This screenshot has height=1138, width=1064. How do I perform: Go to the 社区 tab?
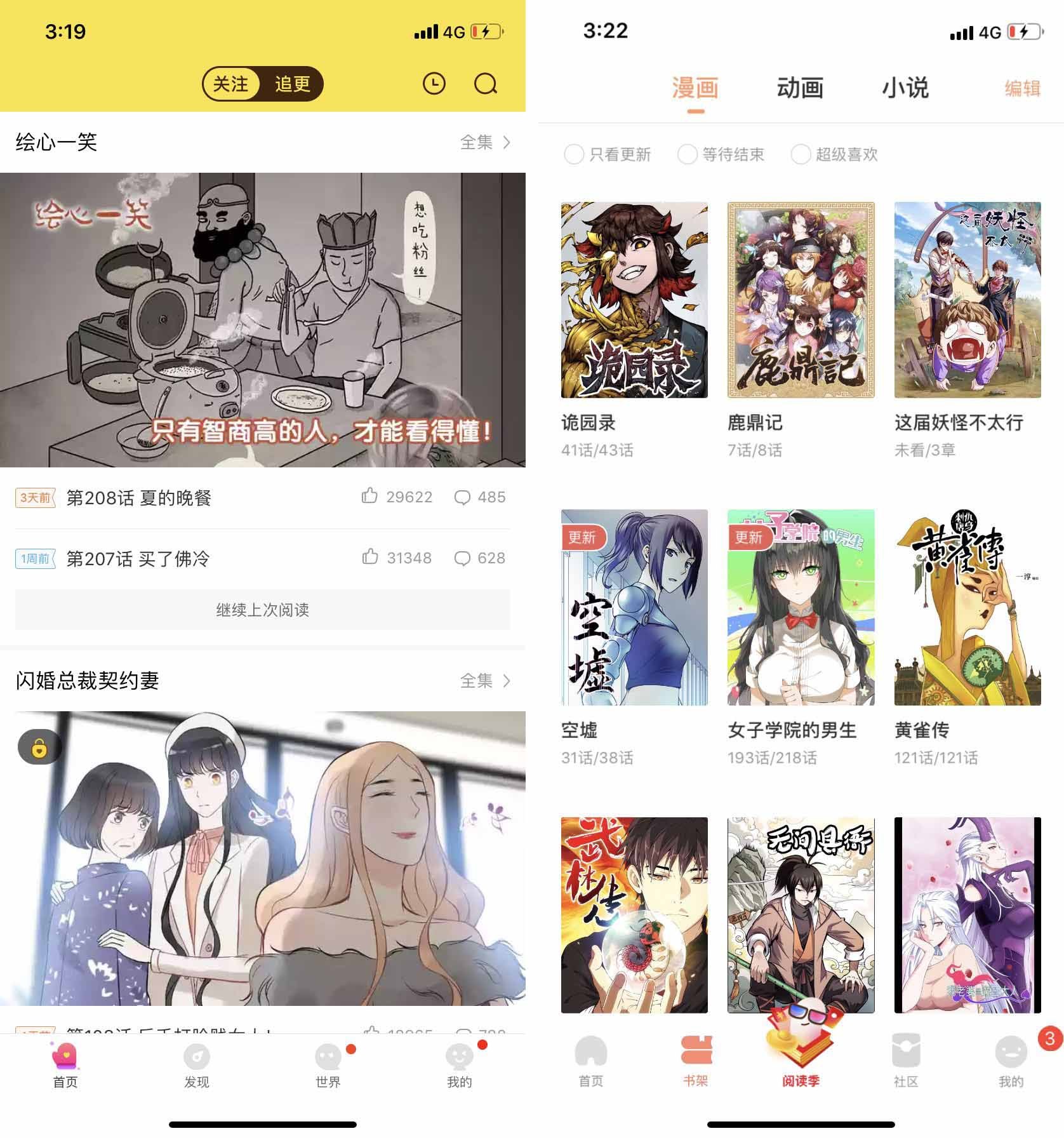[x=906, y=1063]
